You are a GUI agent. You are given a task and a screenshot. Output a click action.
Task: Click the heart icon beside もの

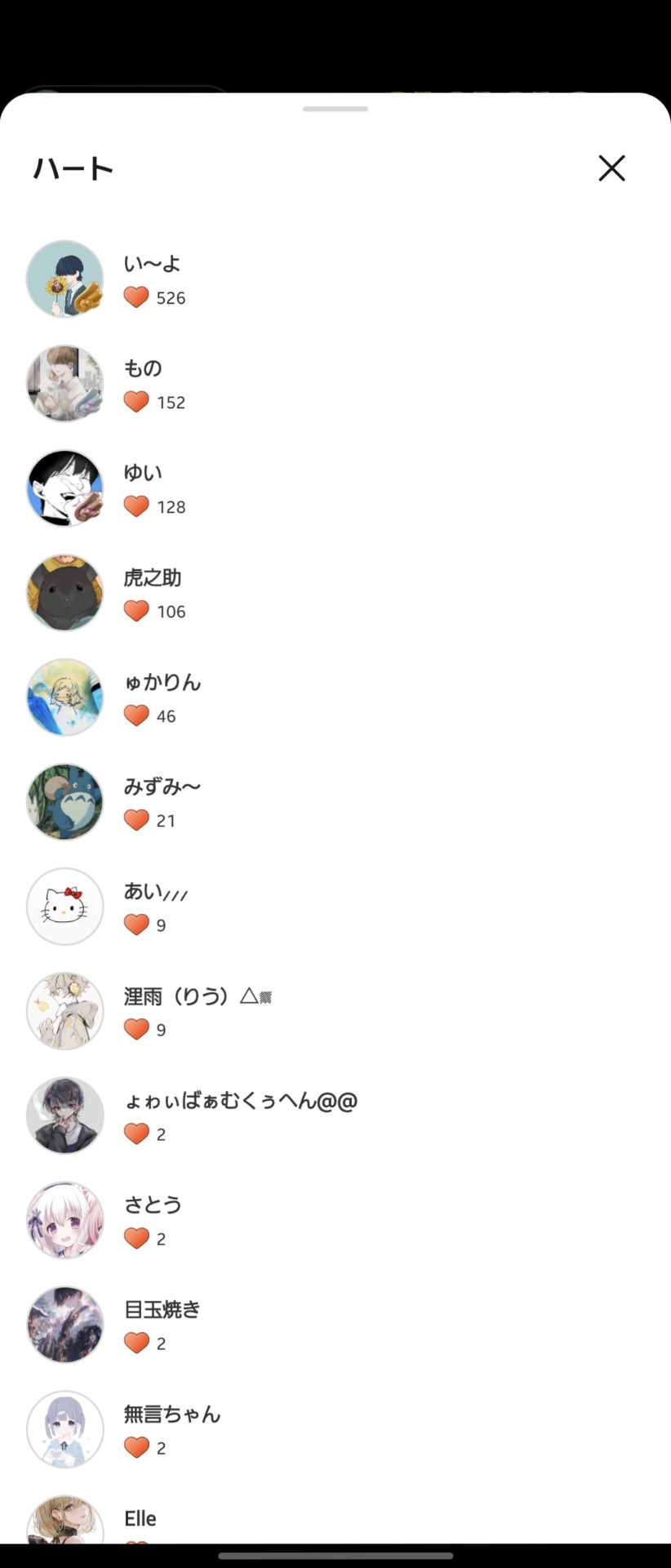[136, 402]
